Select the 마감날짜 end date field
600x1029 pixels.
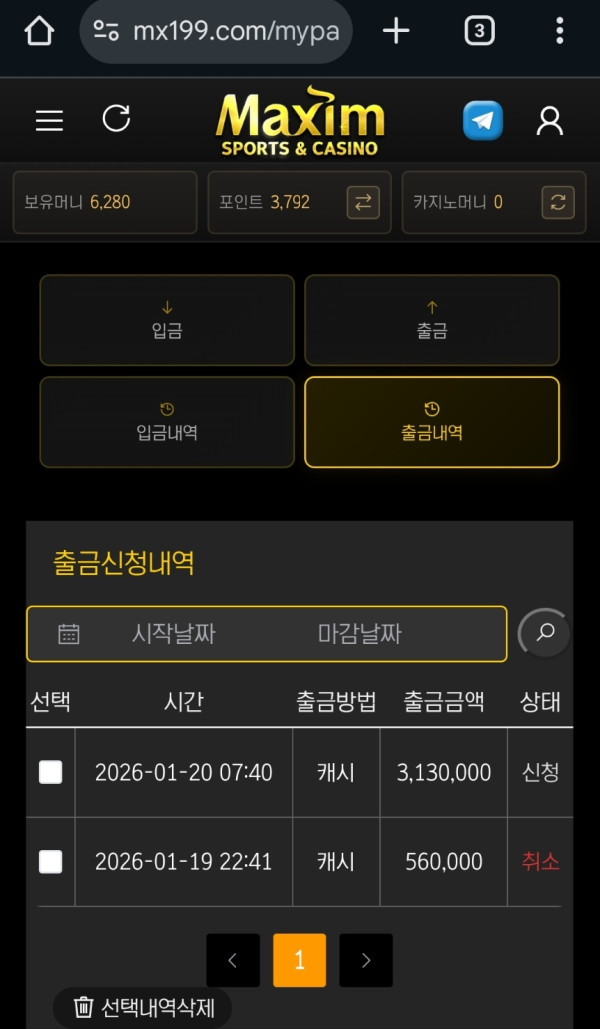pos(359,634)
